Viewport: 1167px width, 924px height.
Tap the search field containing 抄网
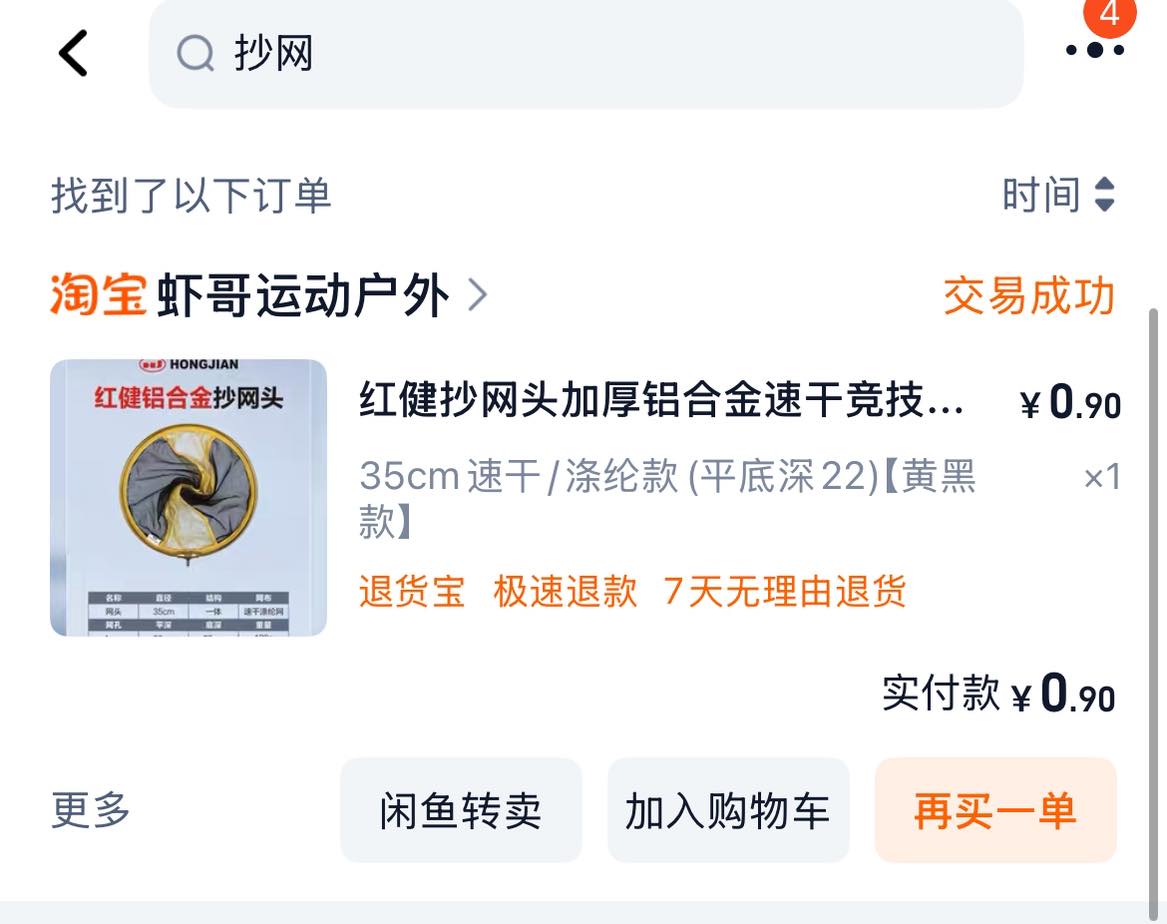tap(585, 53)
